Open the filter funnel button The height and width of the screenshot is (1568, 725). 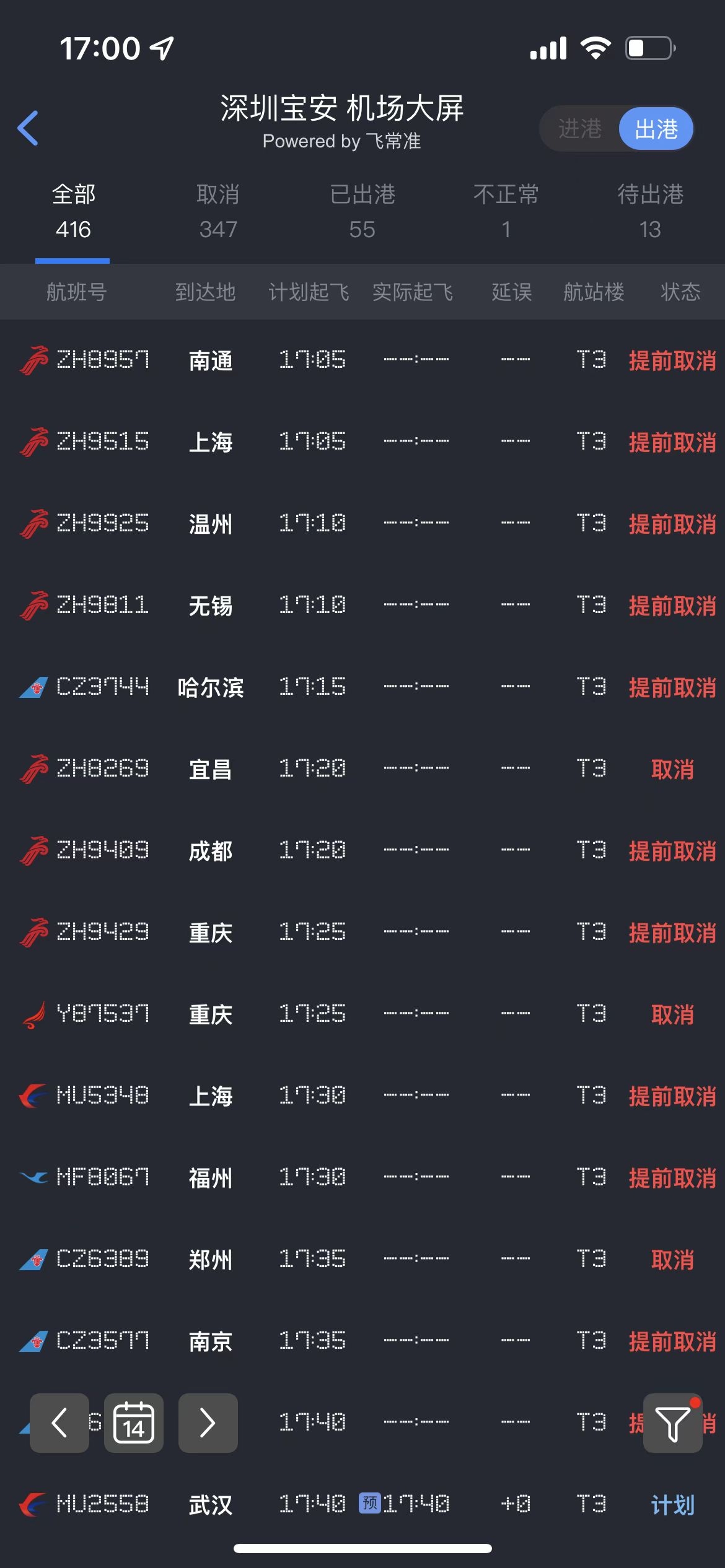pos(672,1423)
